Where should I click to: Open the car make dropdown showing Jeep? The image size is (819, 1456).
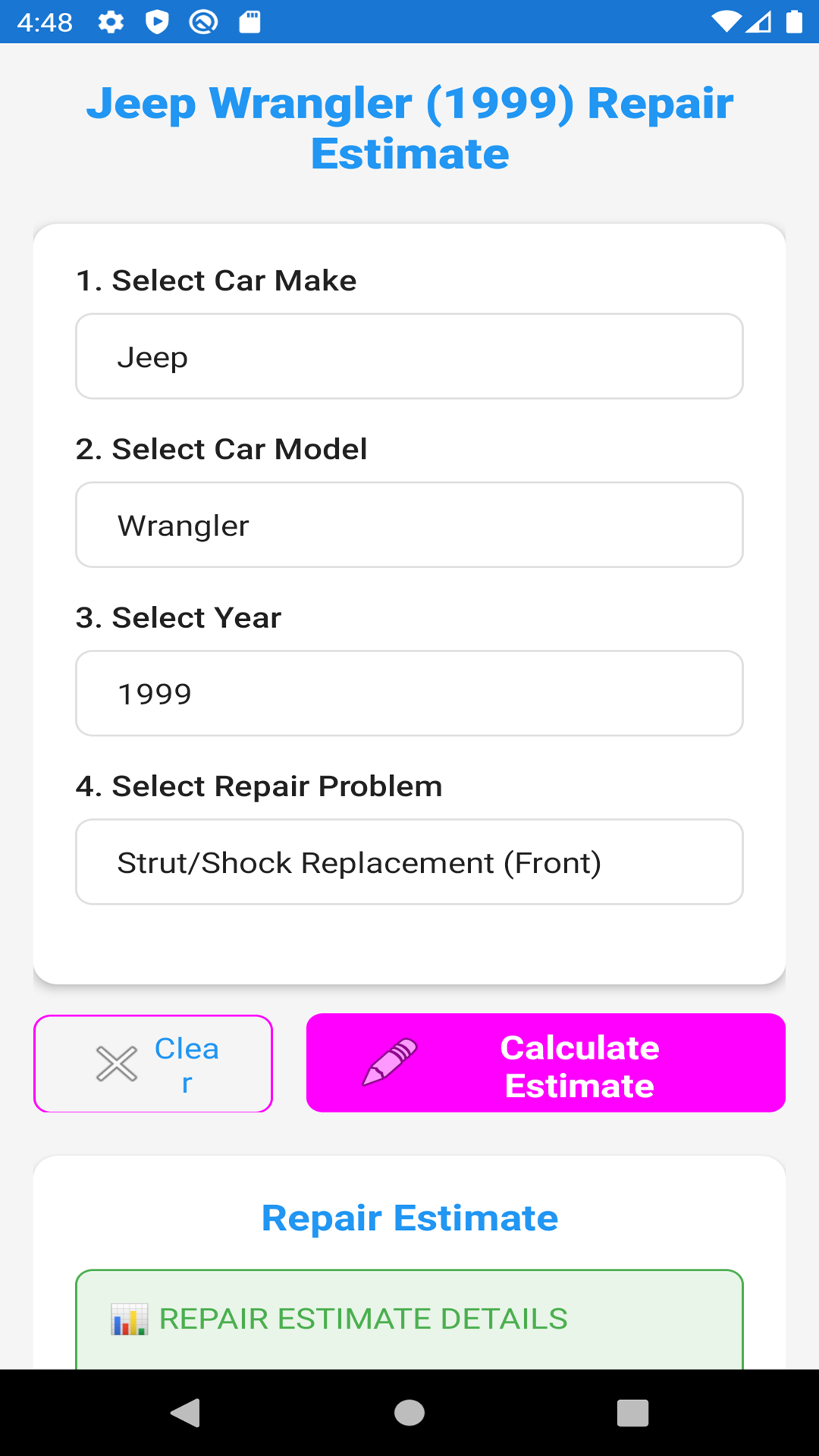click(x=409, y=356)
